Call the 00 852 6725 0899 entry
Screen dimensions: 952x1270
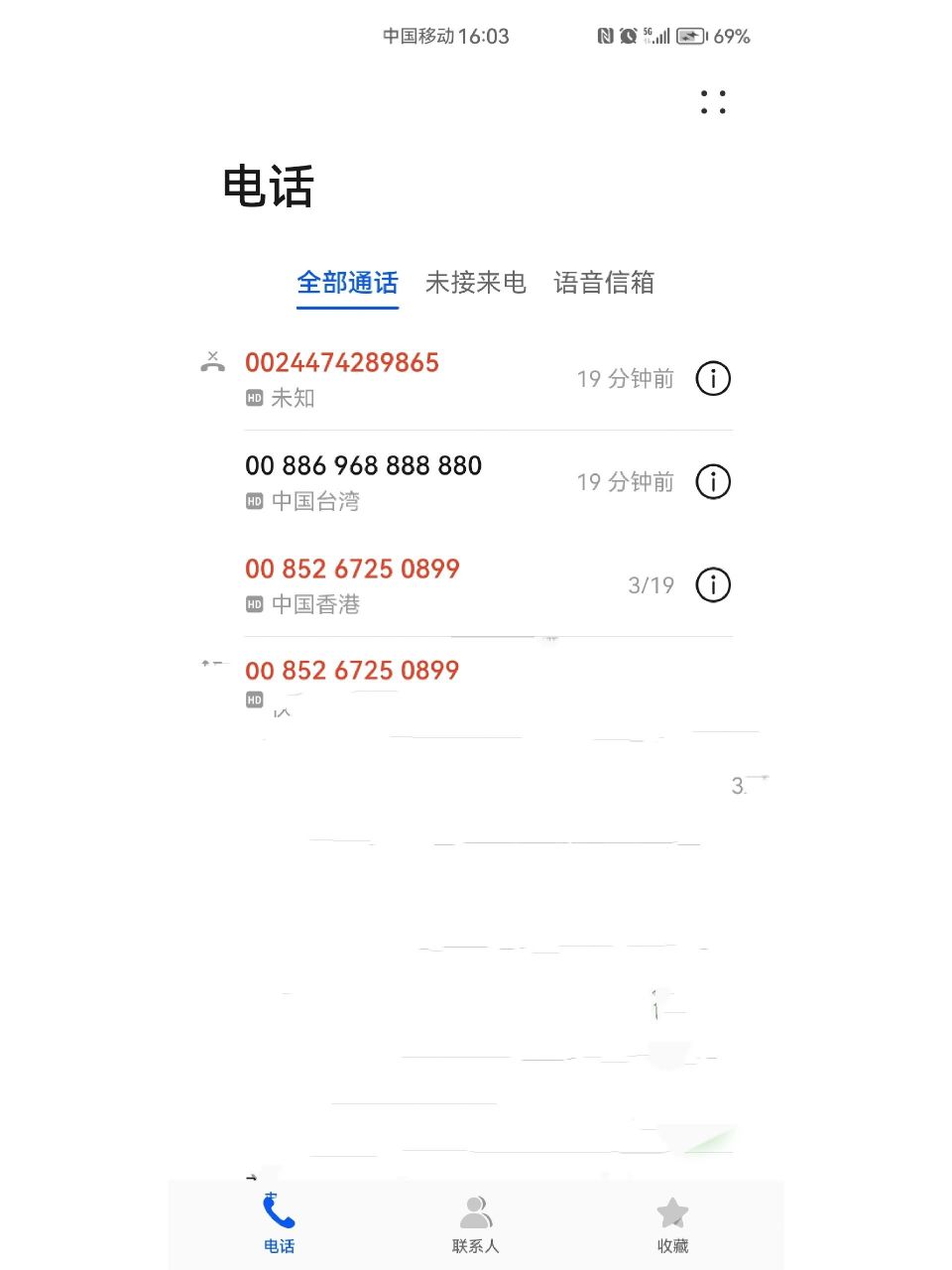click(352, 569)
